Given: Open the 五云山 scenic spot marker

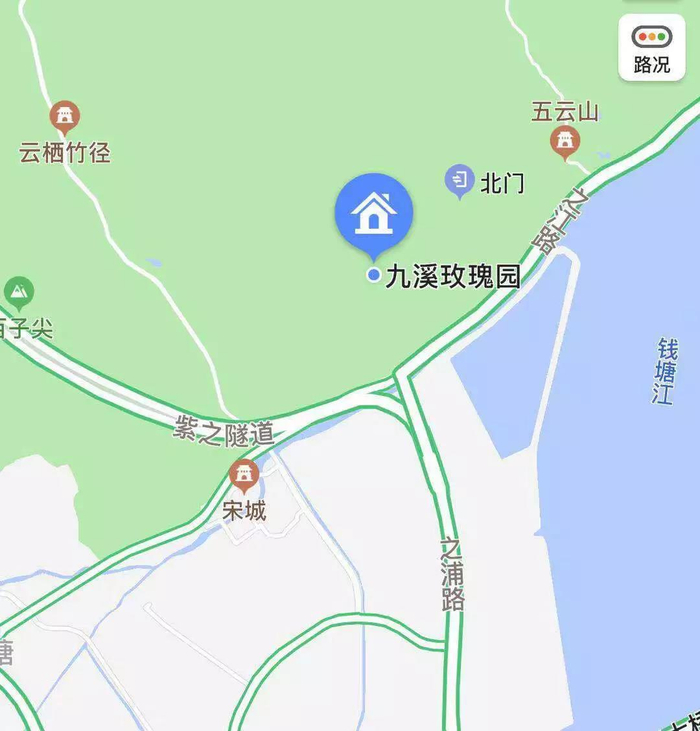Looking at the screenshot, I should tap(565, 140).
